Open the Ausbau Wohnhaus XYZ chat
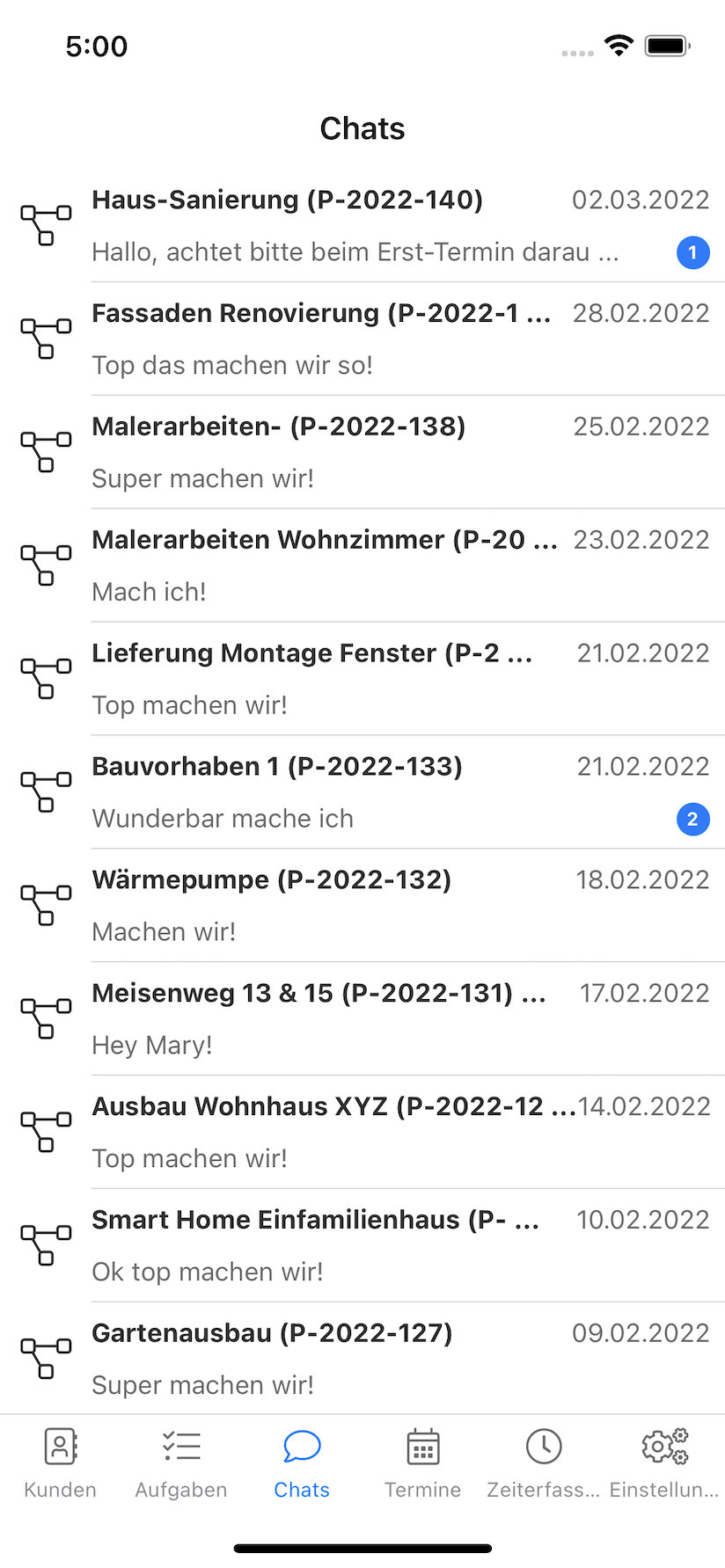 coord(362,1134)
